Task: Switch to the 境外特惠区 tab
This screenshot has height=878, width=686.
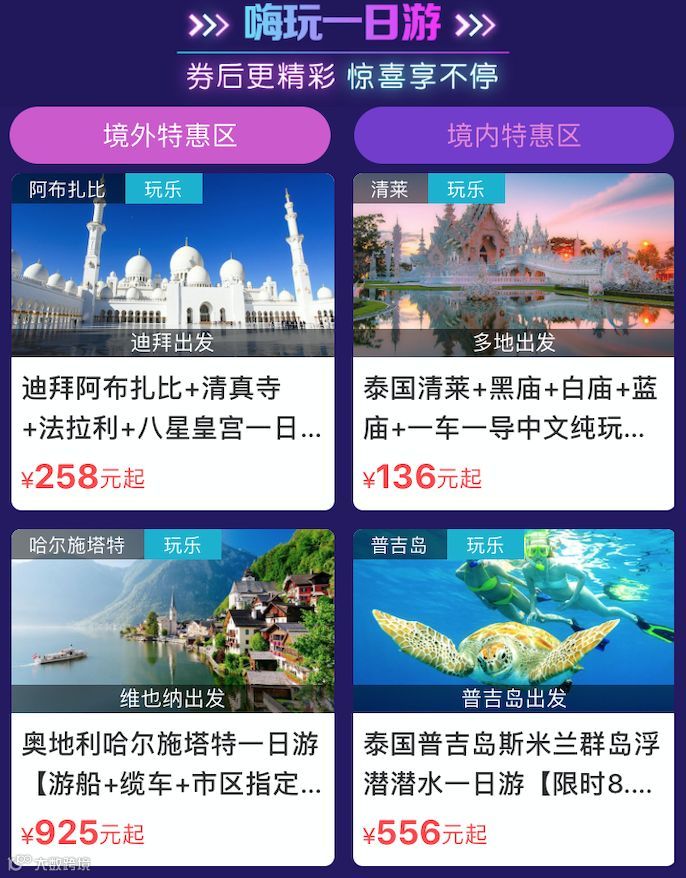Action: (170, 136)
